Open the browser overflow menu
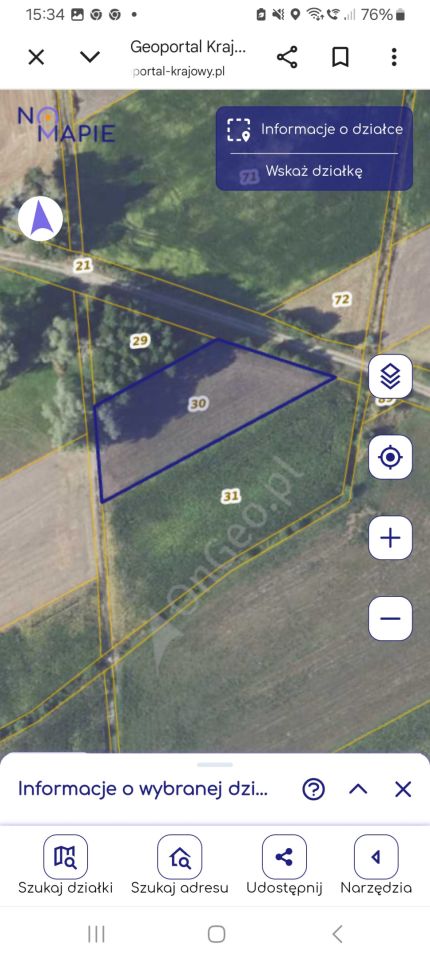Screen dimensions: 430x960 tap(394, 57)
